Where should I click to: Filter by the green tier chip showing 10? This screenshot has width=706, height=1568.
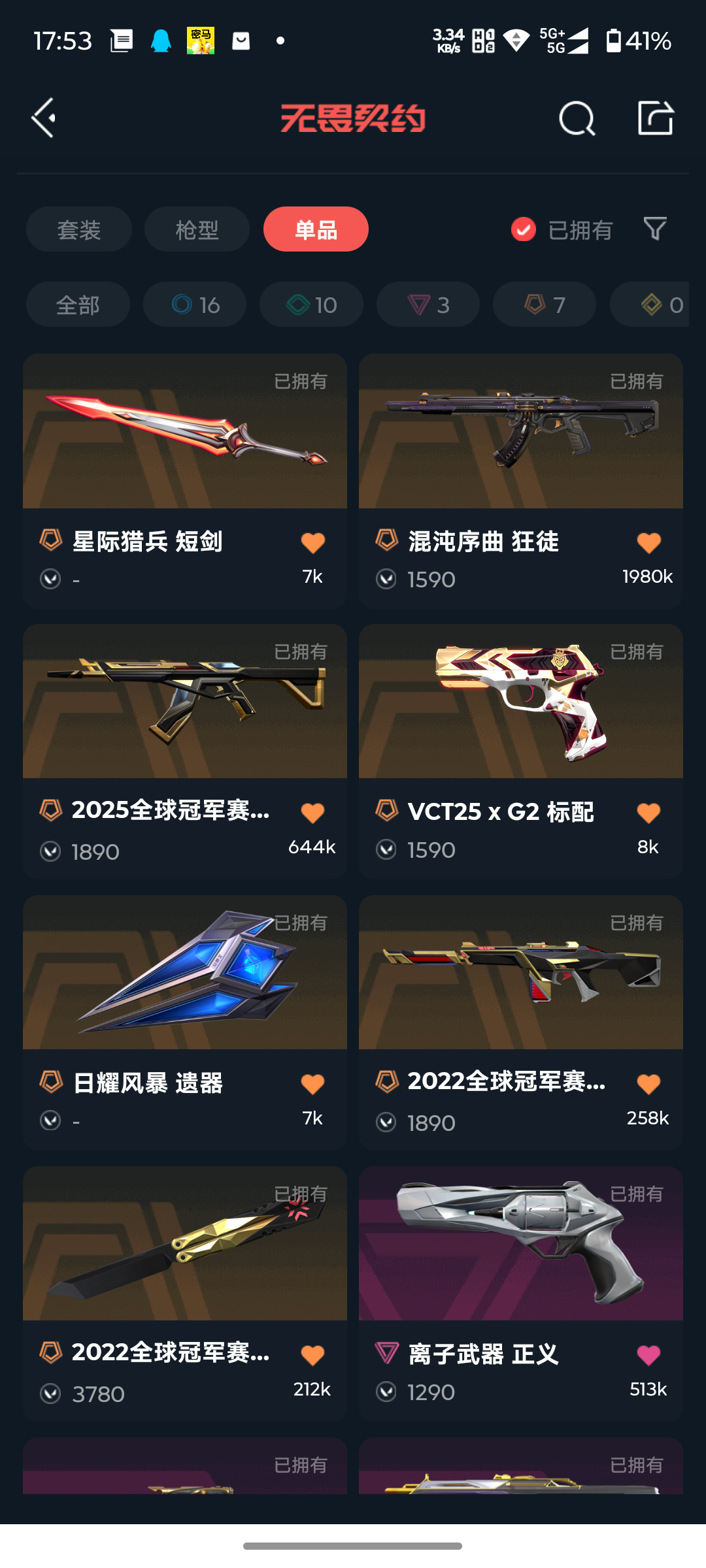point(311,304)
